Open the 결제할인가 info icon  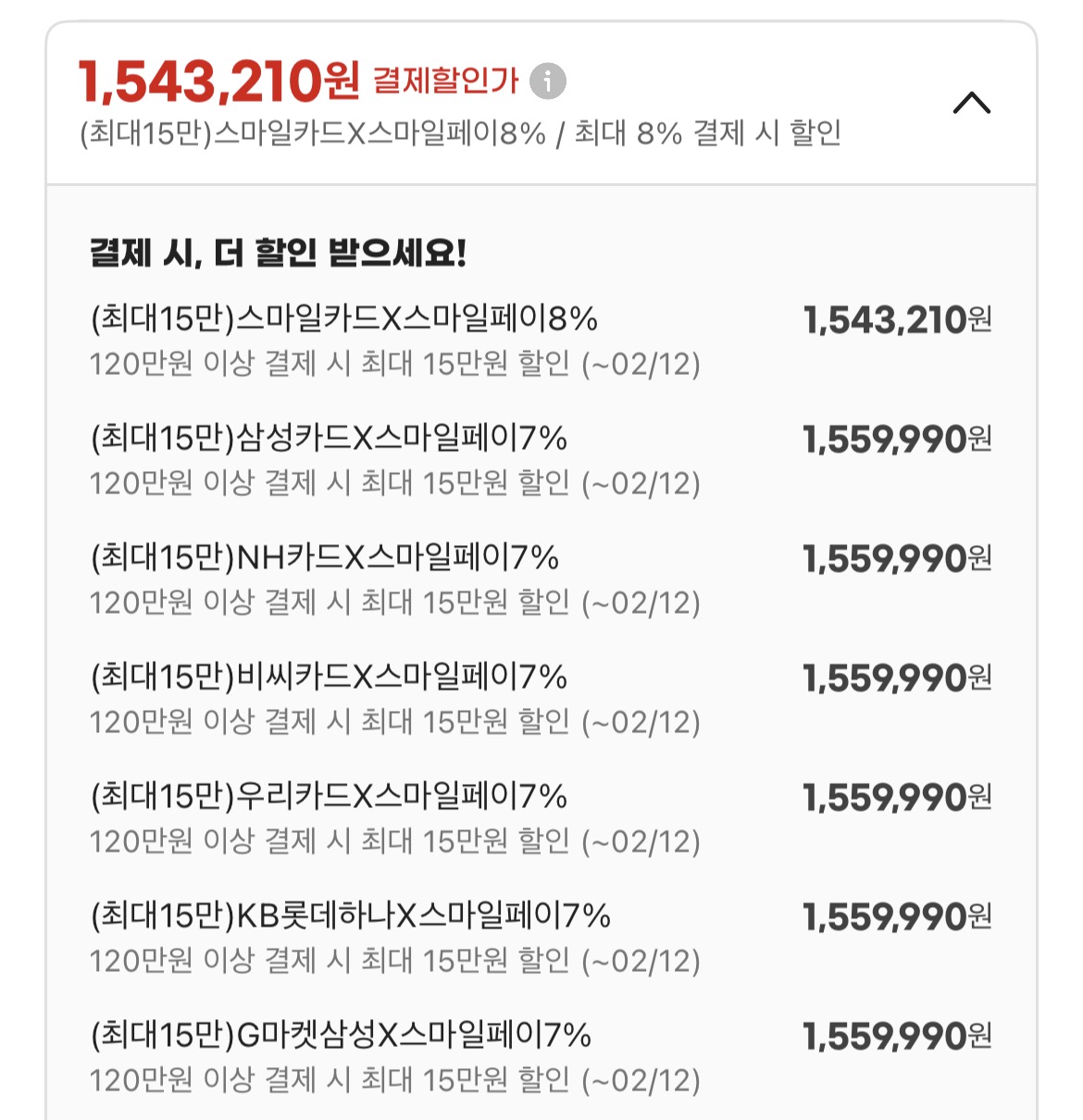[x=547, y=81]
